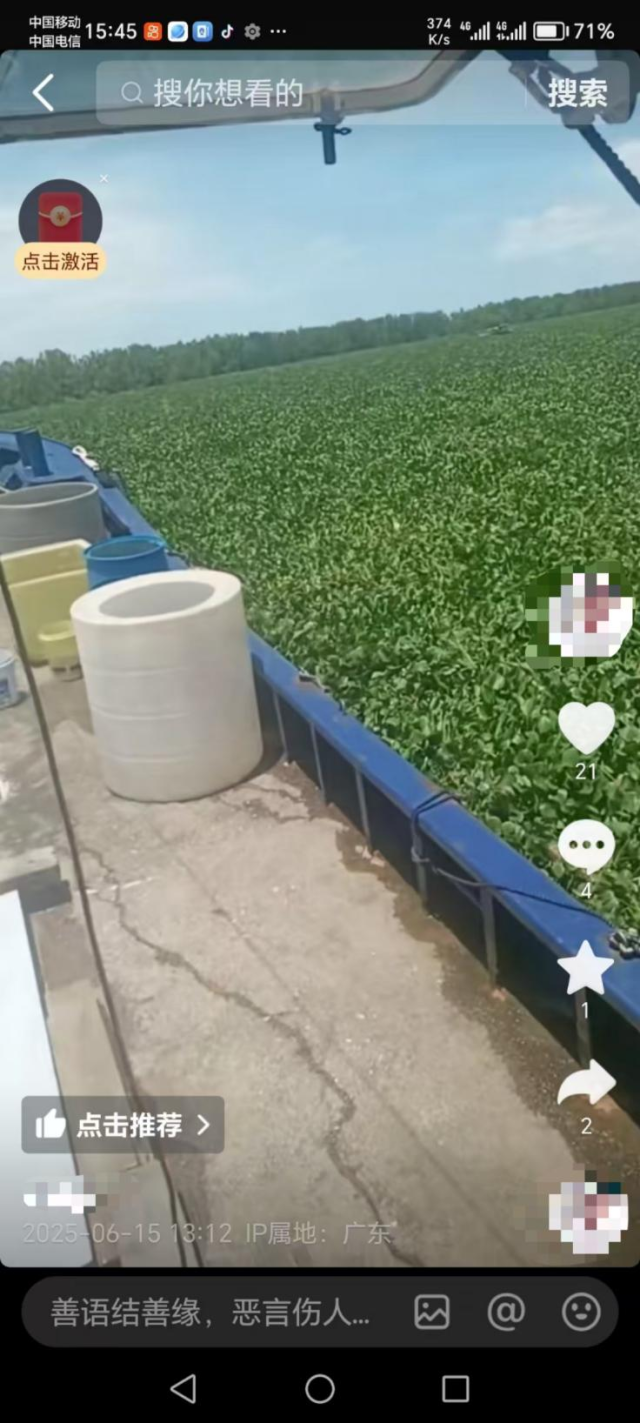Share the video via arrow icon
This screenshot has height=1423, width=640.
click(x=586, y=1084)
